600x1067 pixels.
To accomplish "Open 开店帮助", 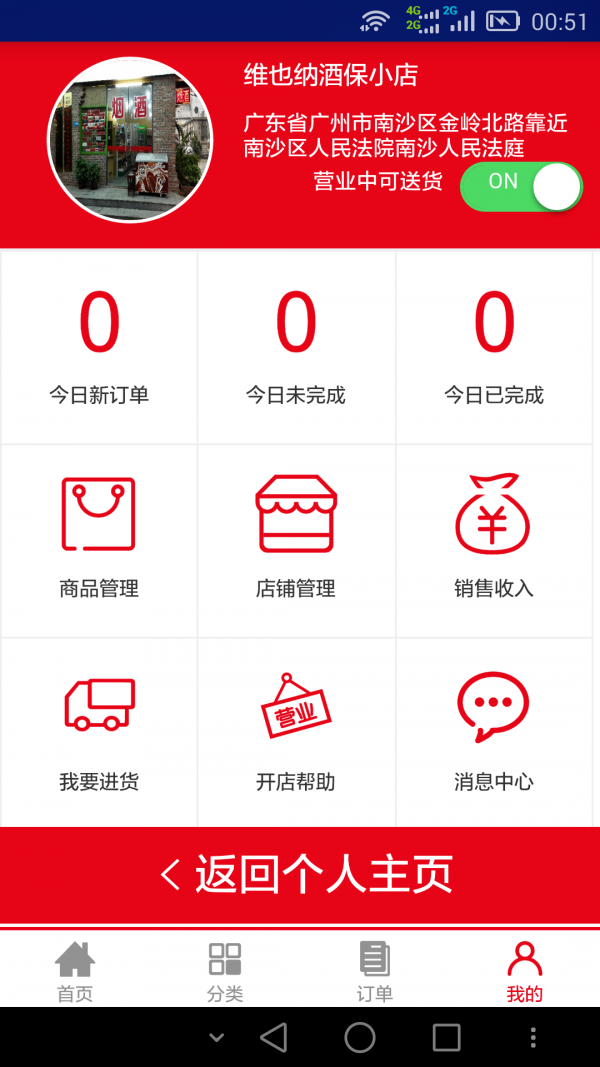I will [296, 733].
